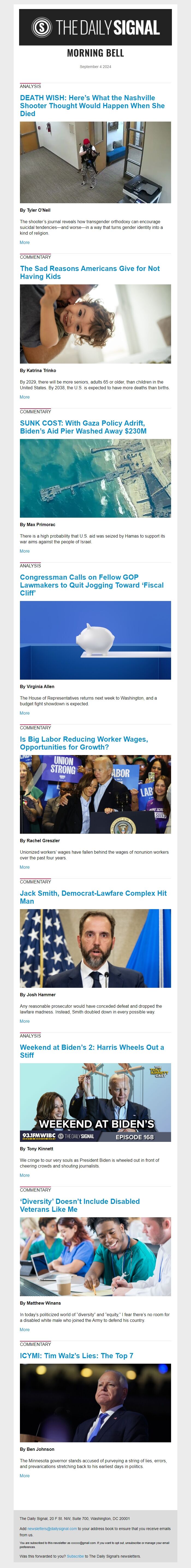This screenshot has width=191, height=1568.
Task: Tap More under Tyler O'Neil's article
Action: click(24, 242)
